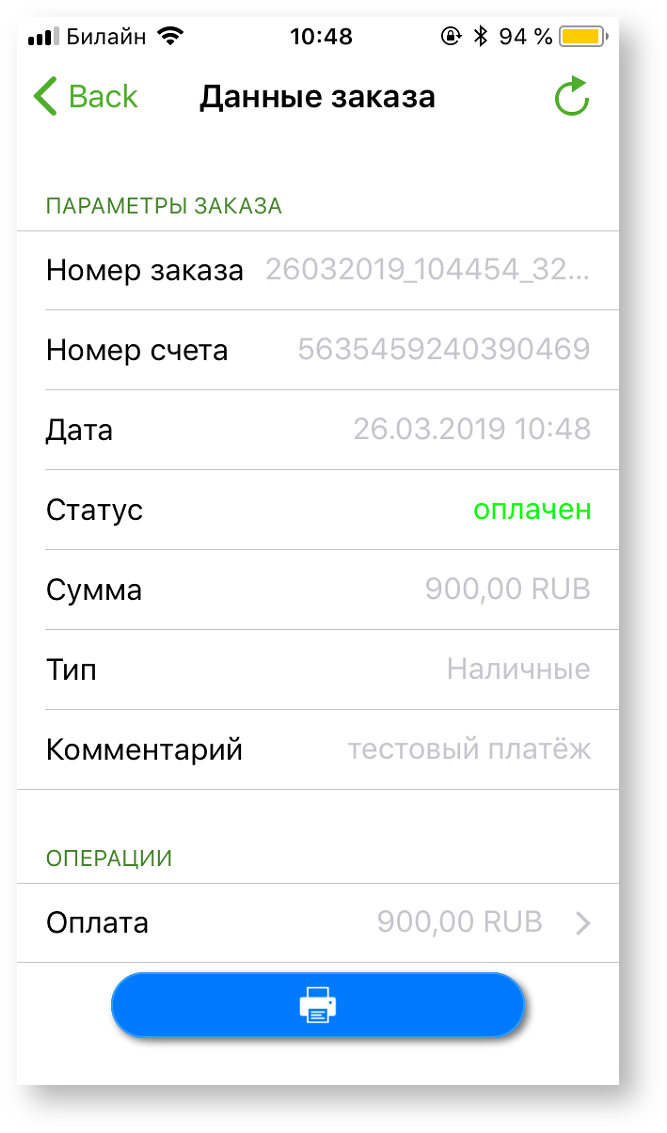The image size is (667, 1133).
Task: Open the Оплата 900,00 RUB operation
Action: click(x=318, y=922)
